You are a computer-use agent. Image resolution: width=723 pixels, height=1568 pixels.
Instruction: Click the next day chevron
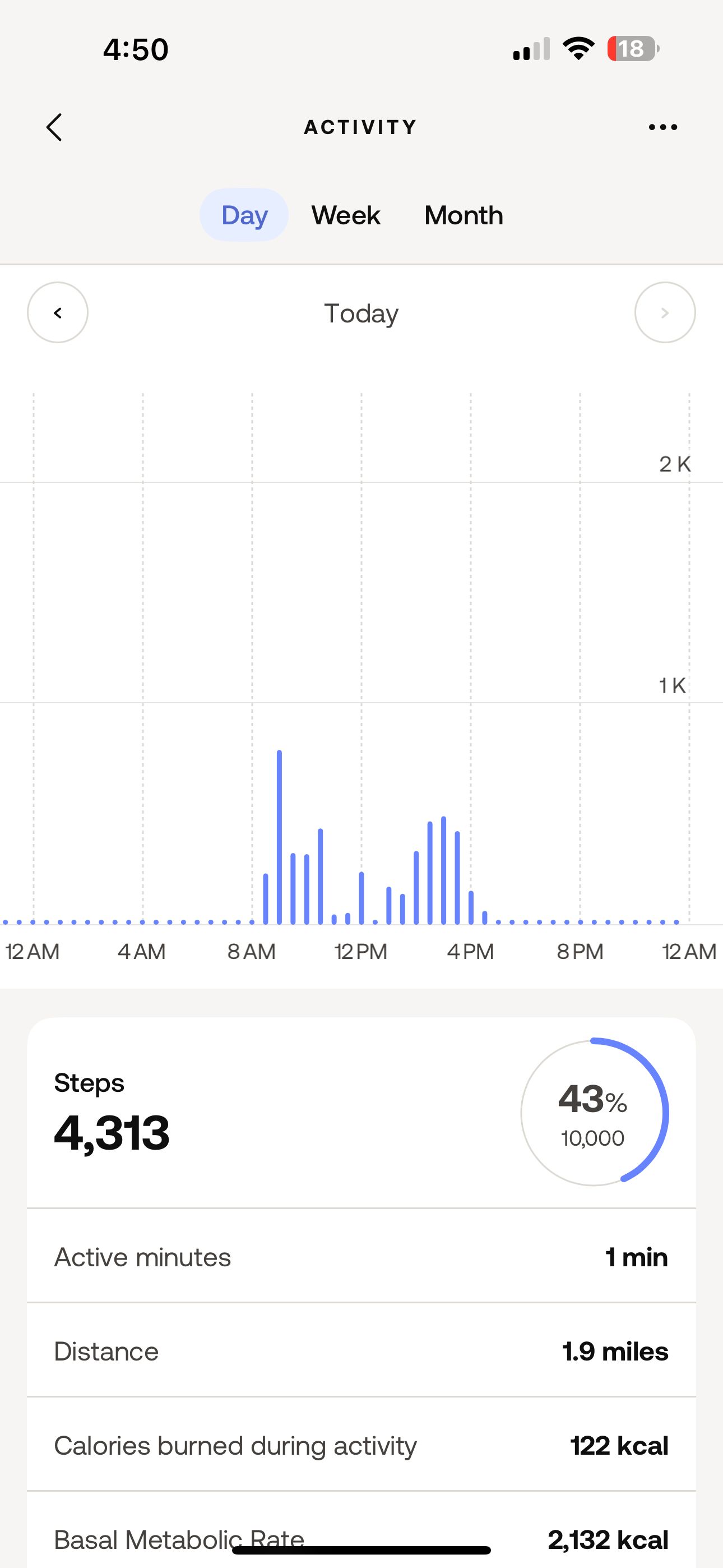[665, 313]
